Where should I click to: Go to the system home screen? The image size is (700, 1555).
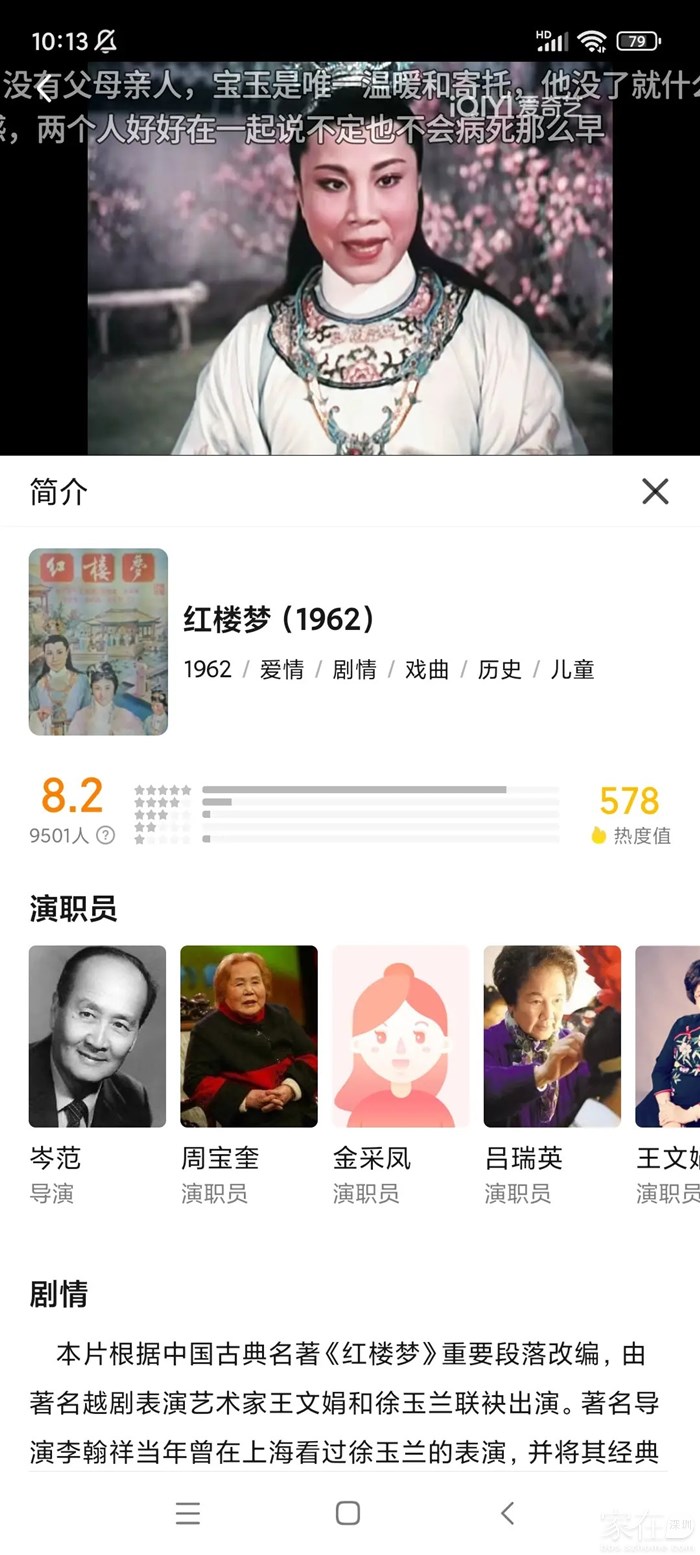[x=348, y=1513]
